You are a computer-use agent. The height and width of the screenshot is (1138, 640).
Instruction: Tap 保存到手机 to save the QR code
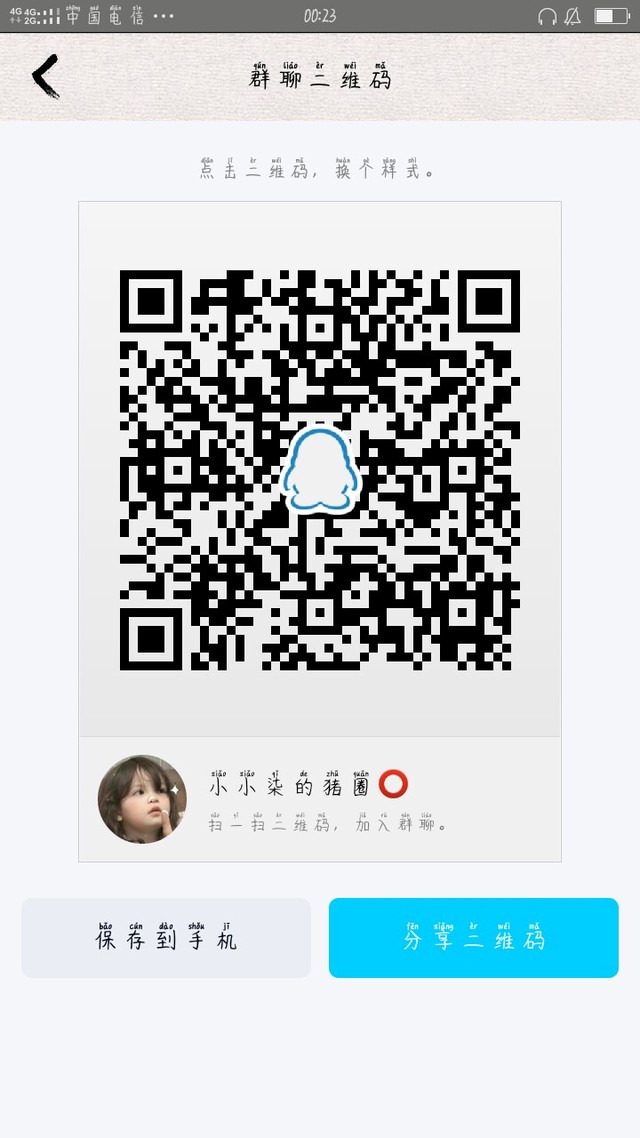point(166,938)
